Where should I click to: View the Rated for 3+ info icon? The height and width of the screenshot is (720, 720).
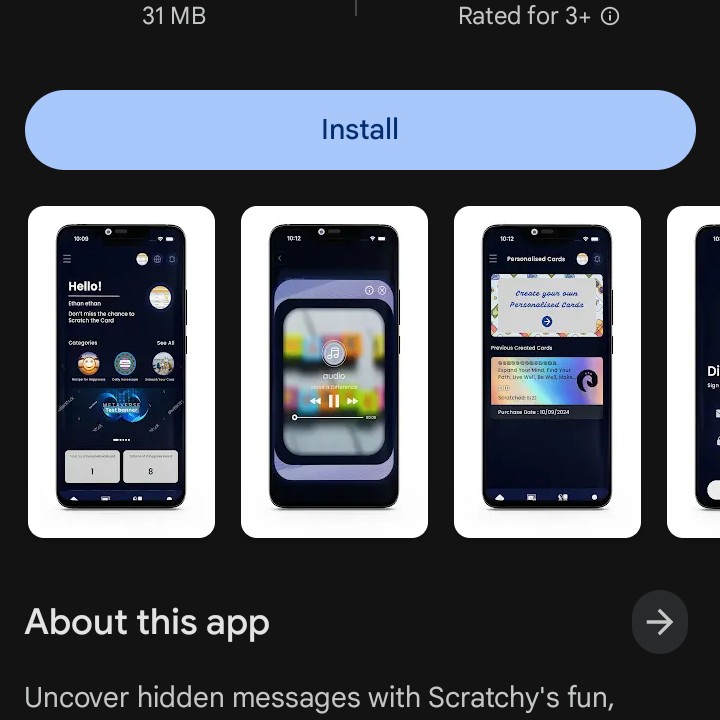(x=609, y=16)
